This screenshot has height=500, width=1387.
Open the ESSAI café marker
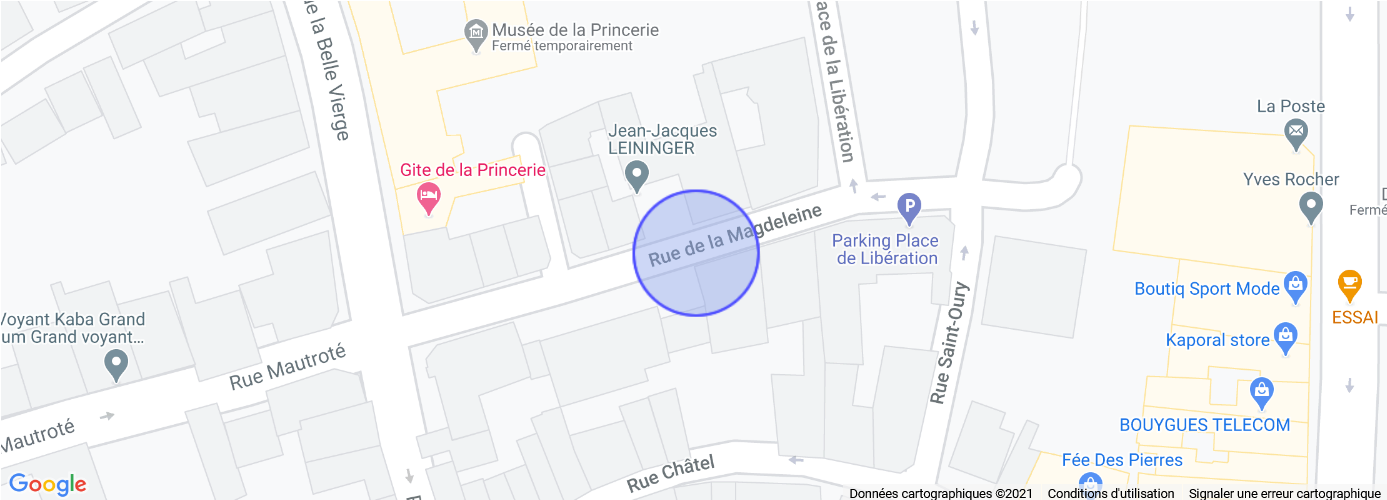click(x=1350, y=285)
